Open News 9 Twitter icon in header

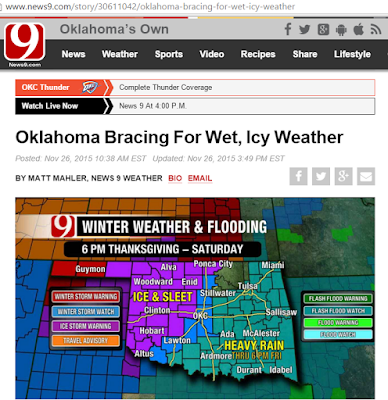pos(305,30)
